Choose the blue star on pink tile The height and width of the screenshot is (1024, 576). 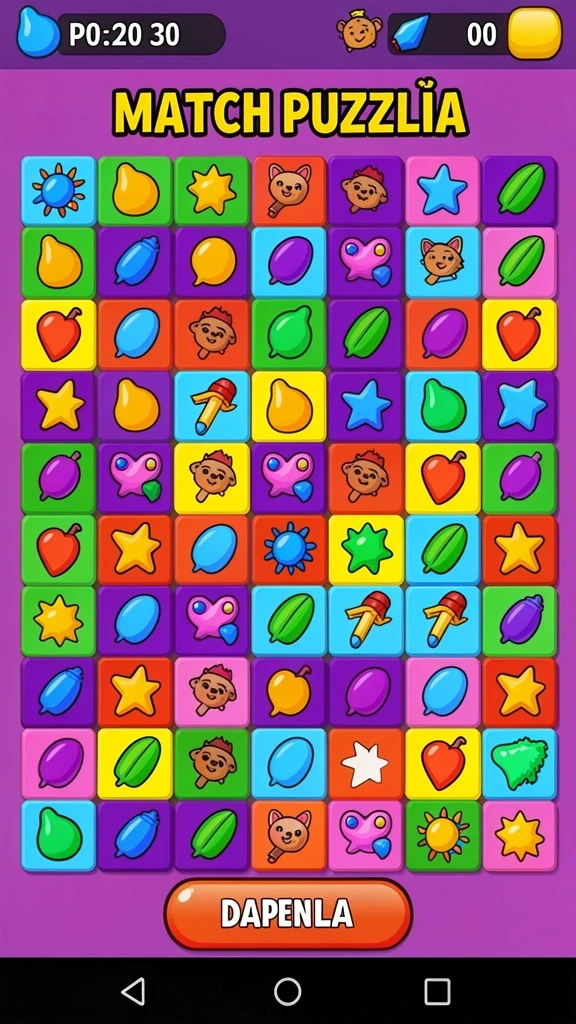pos(443,191)
